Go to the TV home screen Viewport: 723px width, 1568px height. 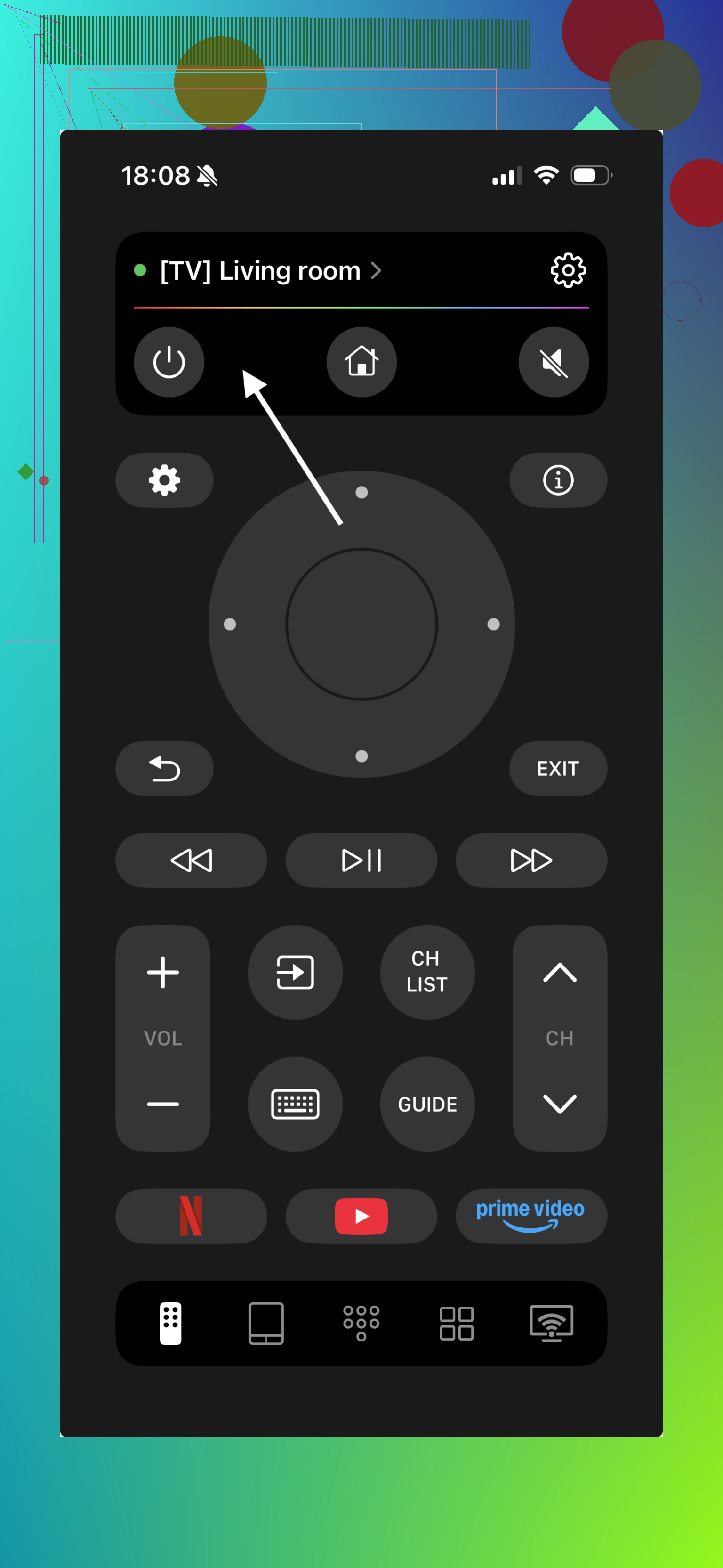361,362
